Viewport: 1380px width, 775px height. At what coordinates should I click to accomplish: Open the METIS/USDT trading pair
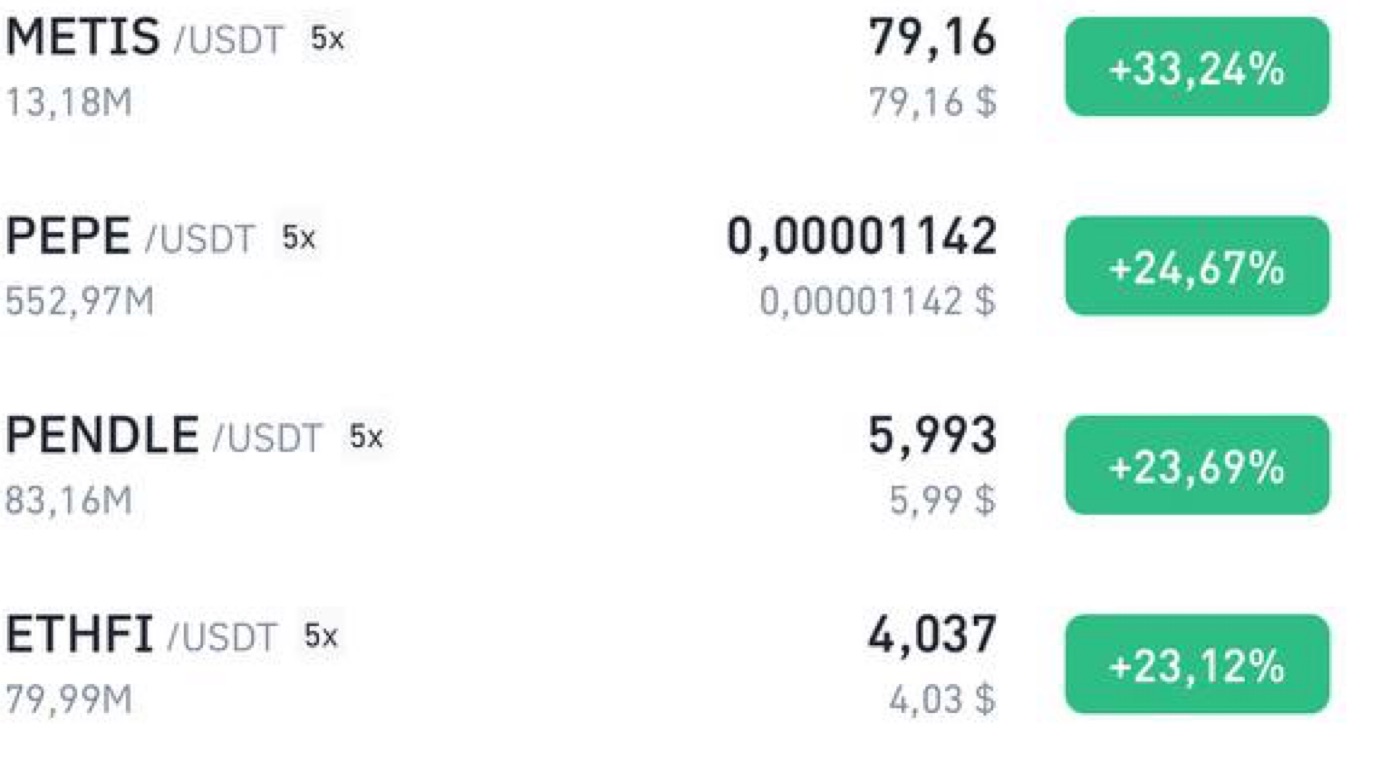[84, 39]
